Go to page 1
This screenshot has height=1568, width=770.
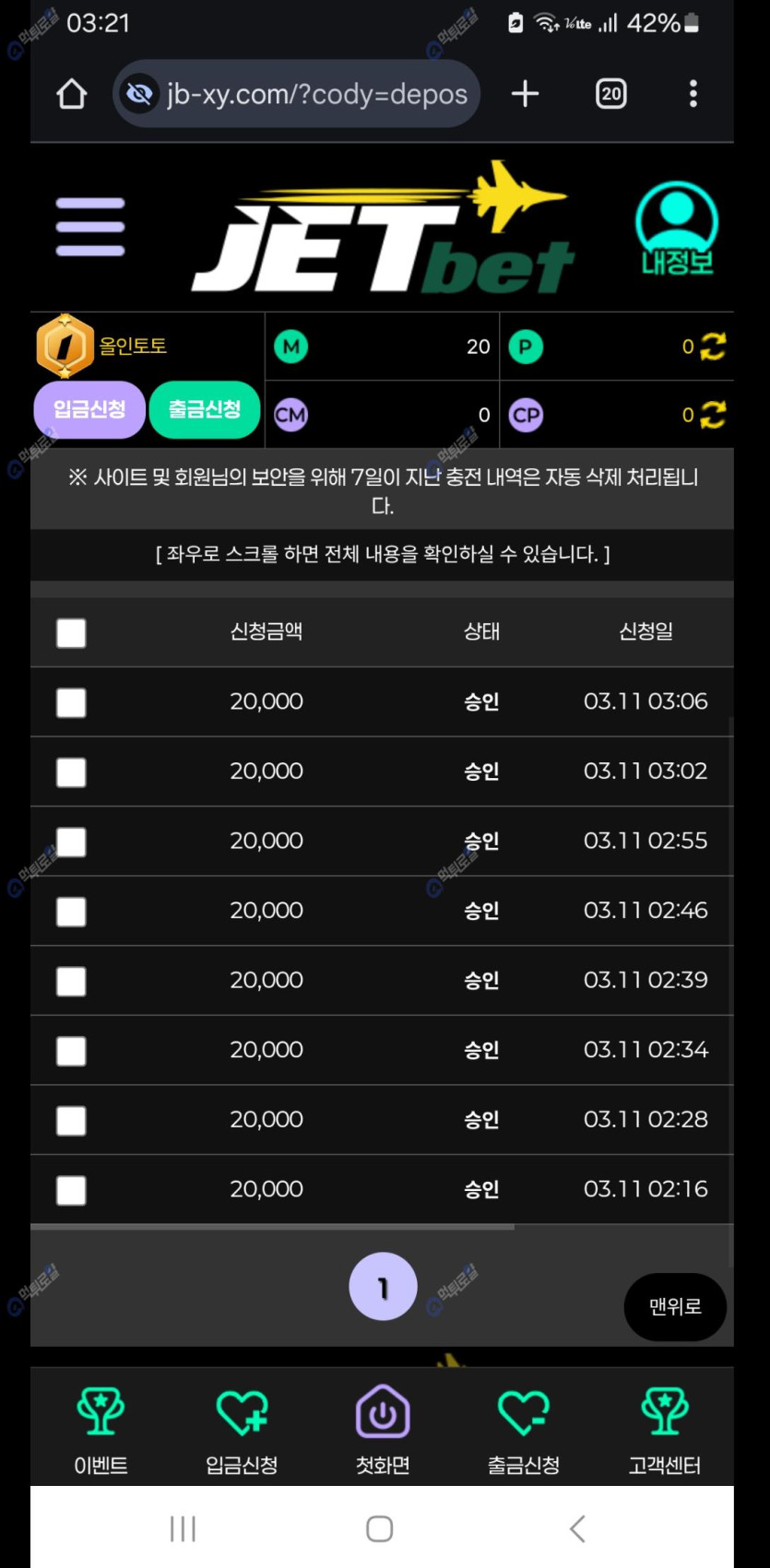(x=383, y=1287)
